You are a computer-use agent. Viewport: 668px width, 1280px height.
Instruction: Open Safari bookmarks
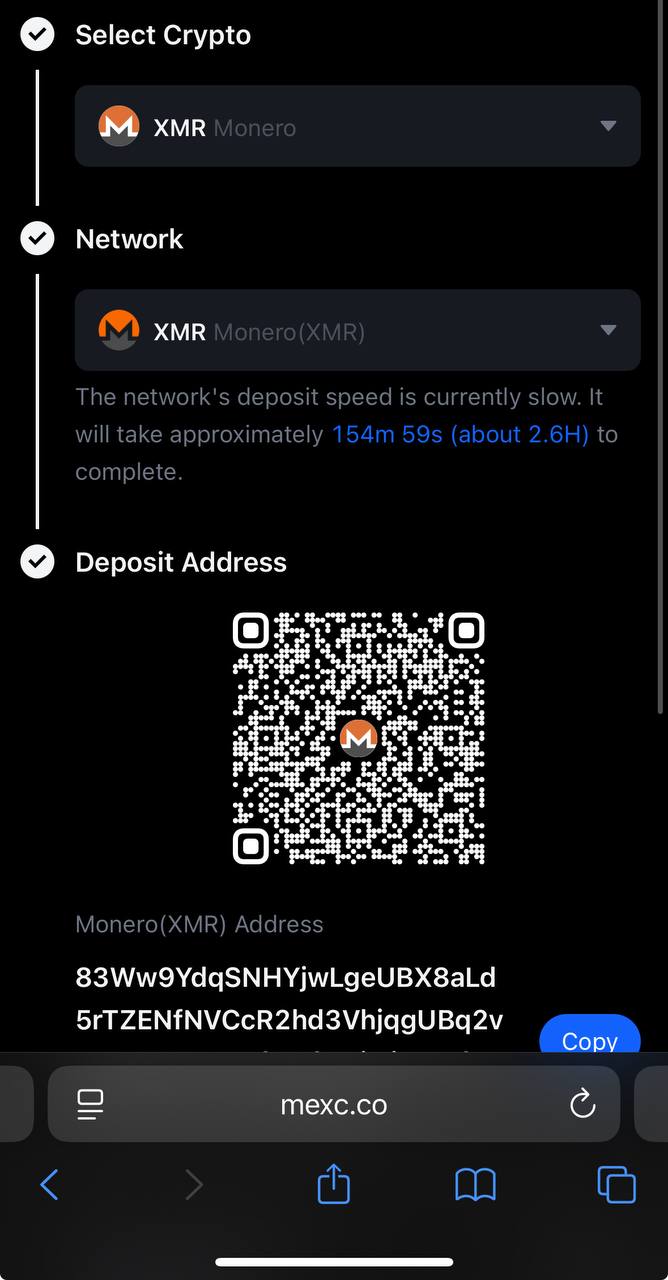click(475, 1185)
